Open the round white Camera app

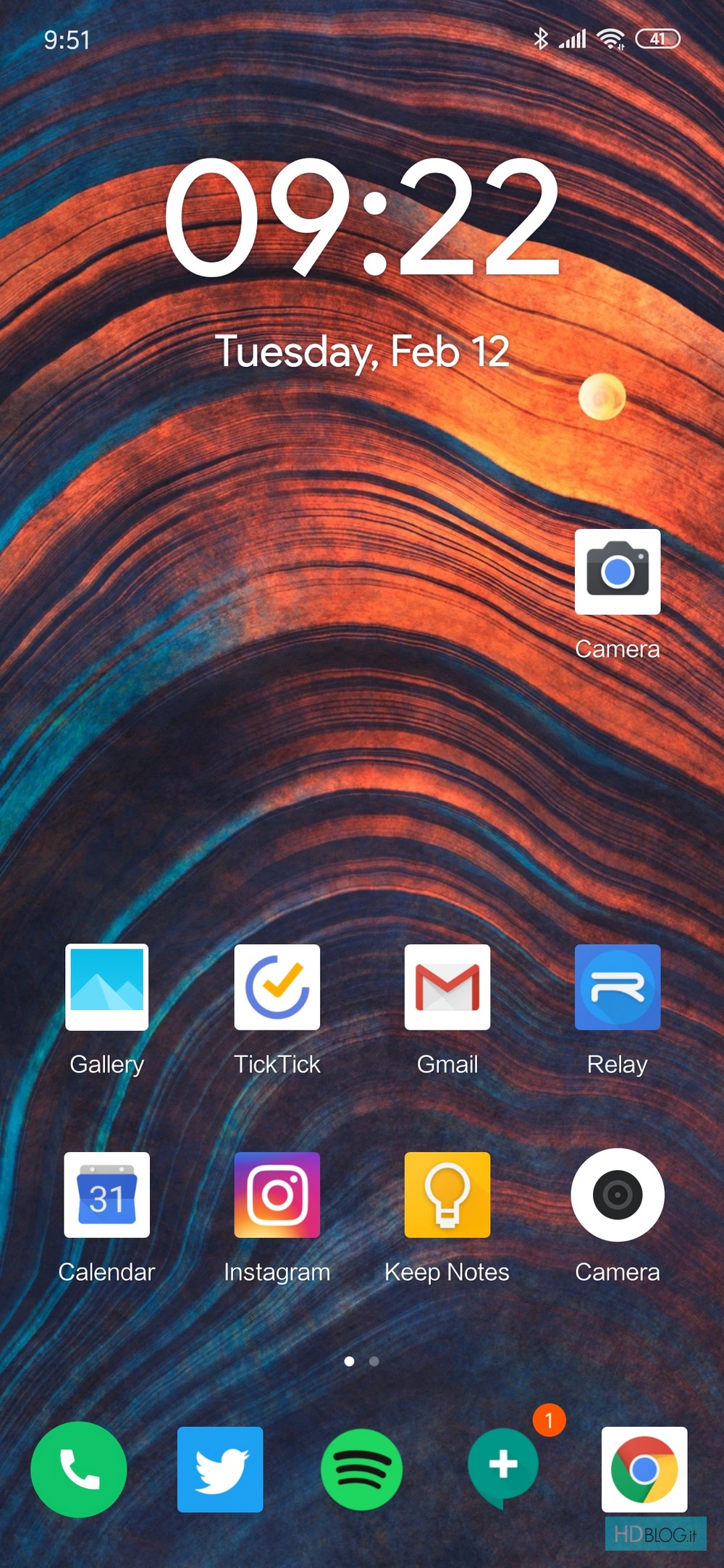[x=617, y=1195]
